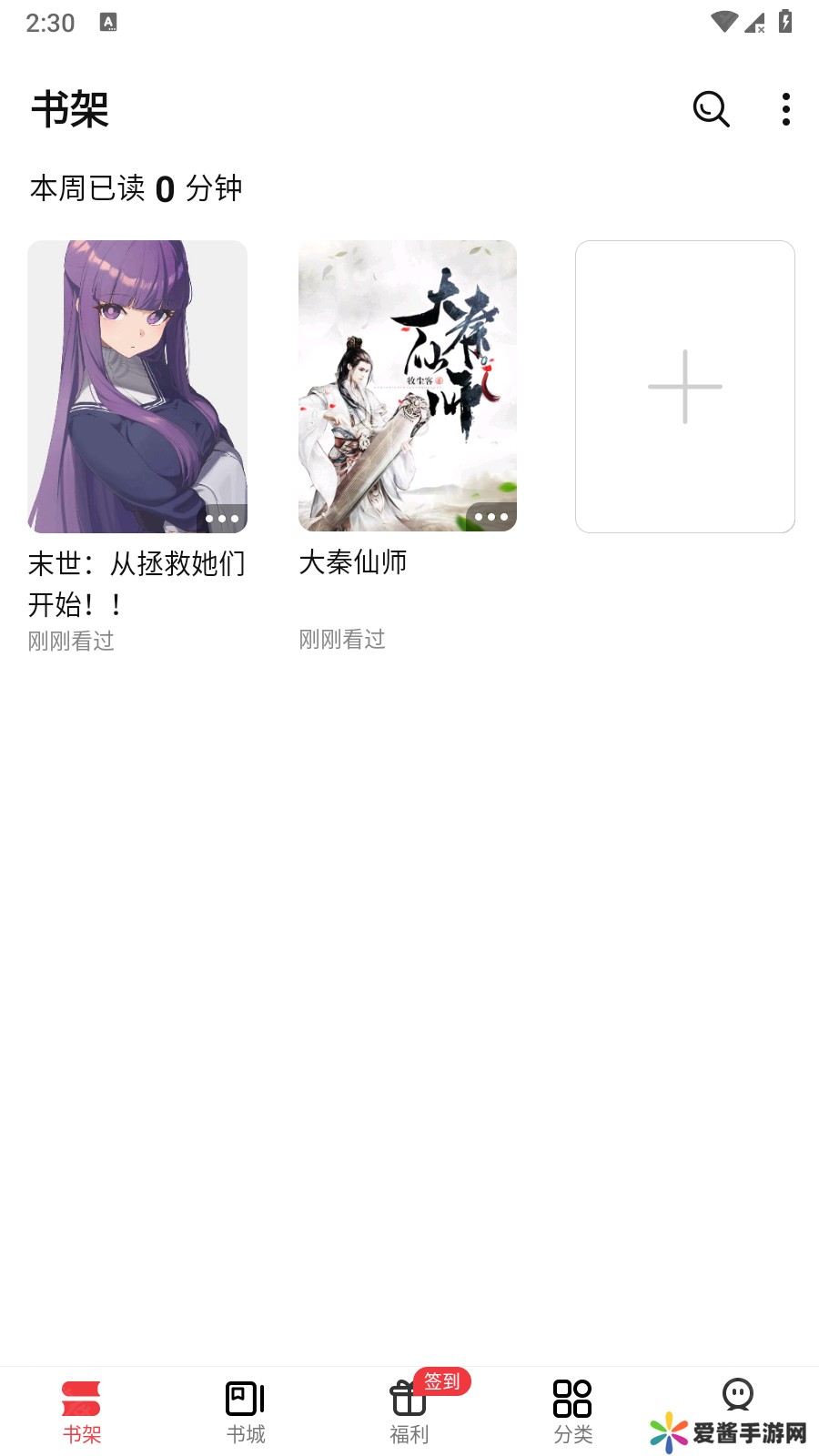The height and width of the screenshot is (1456, 819).
Task: Open the overflow menu at top right
Action: tap(785, 109)
